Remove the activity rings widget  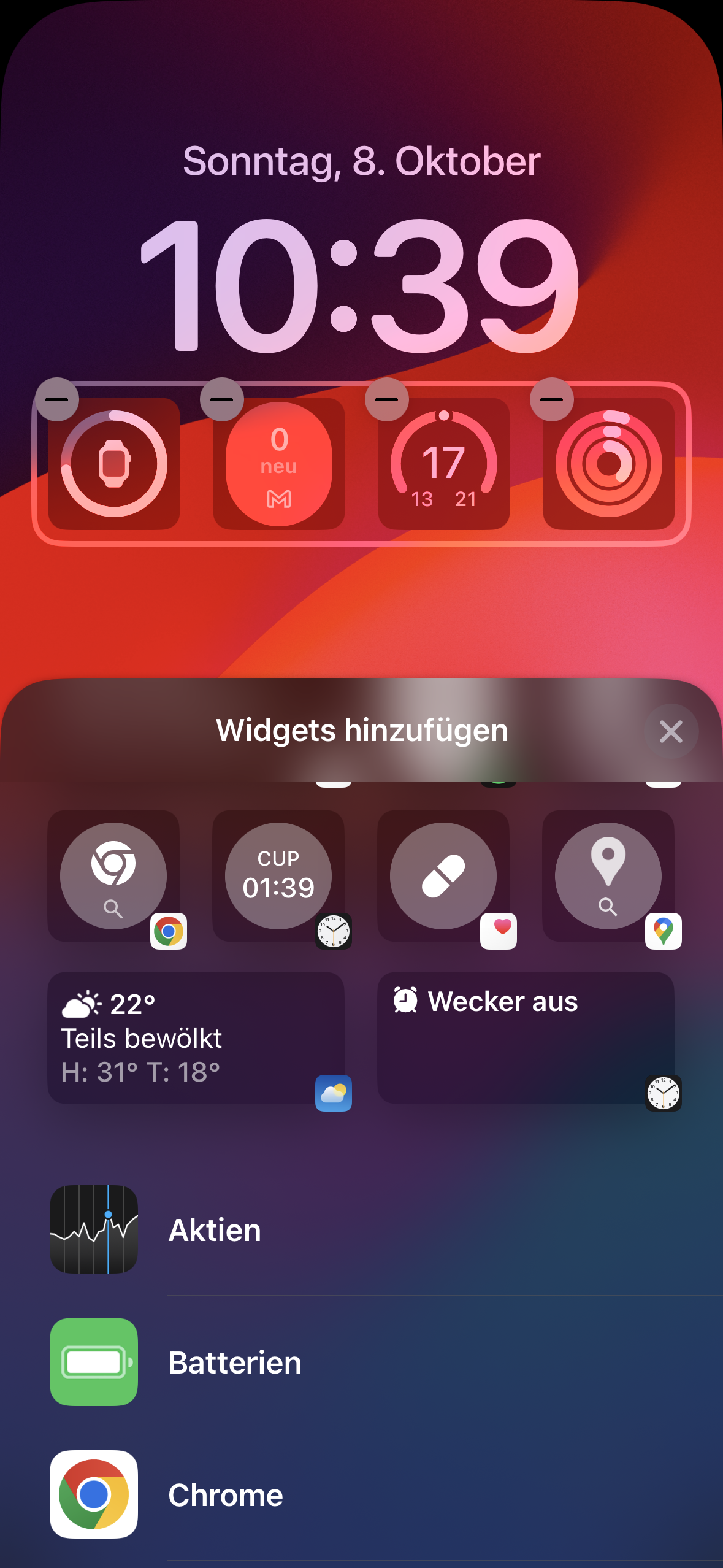click(x=552, y=399)
